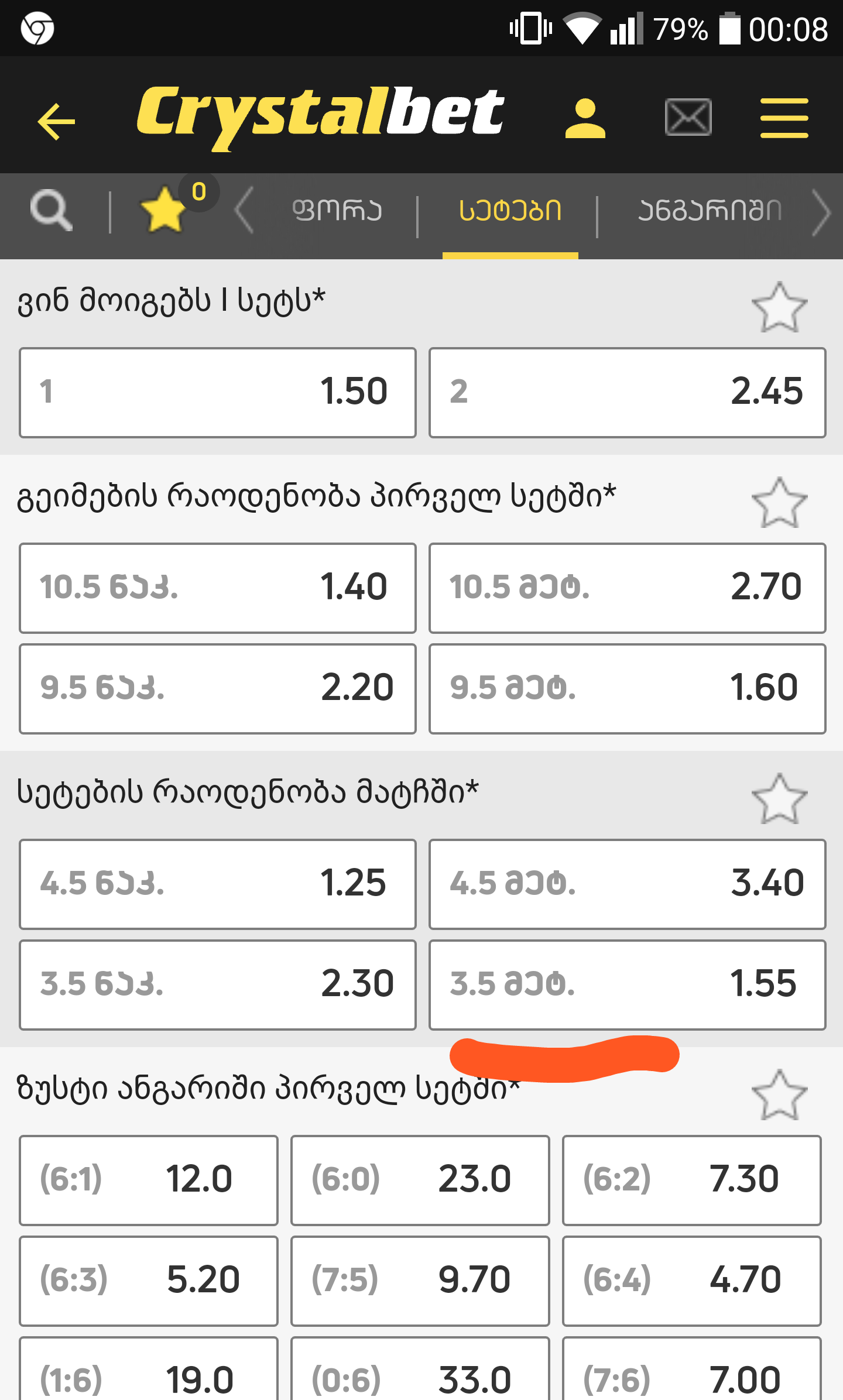
Task: Switch to the ფორა tab
Action: [x=337, y=211]
